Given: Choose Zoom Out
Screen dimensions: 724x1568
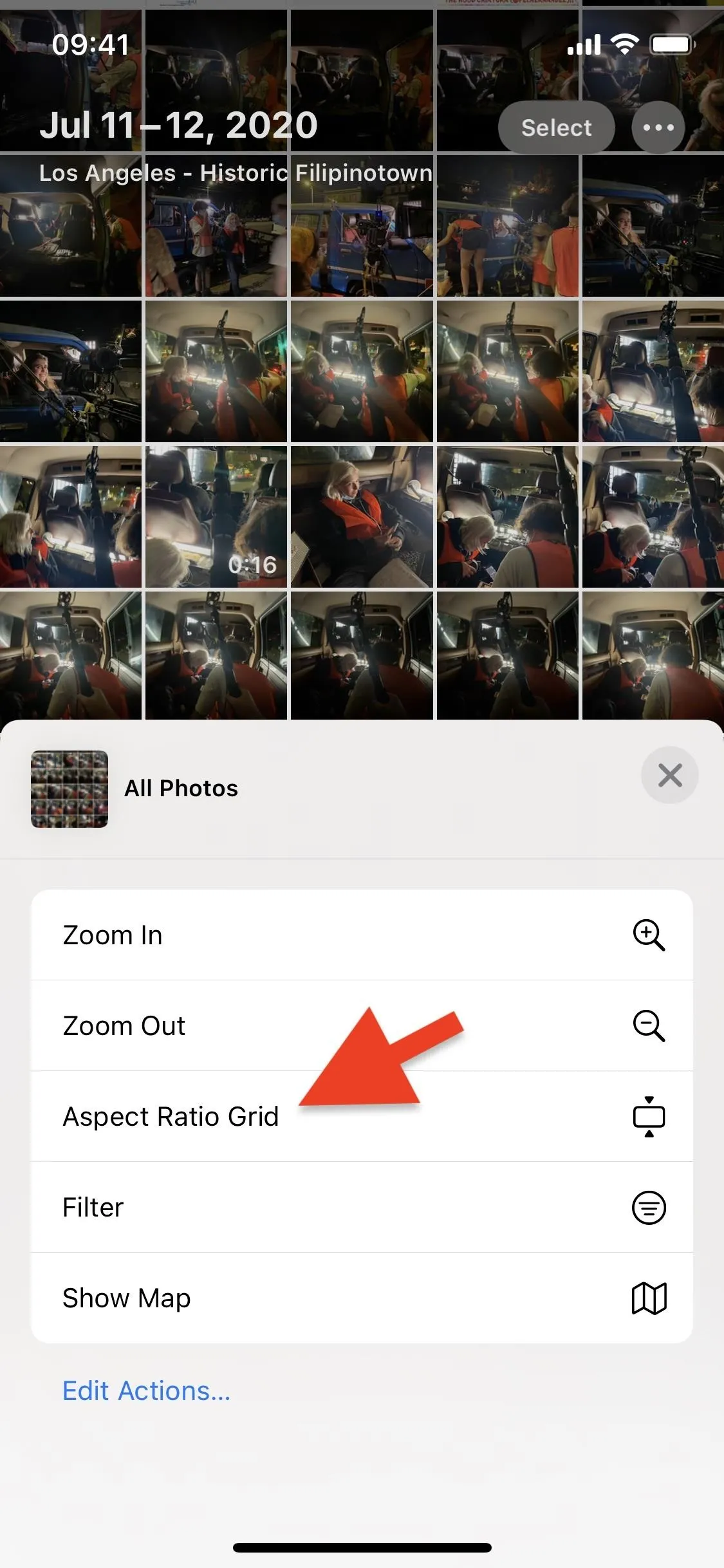Looking at the screenshot, I should (362, 1025).
